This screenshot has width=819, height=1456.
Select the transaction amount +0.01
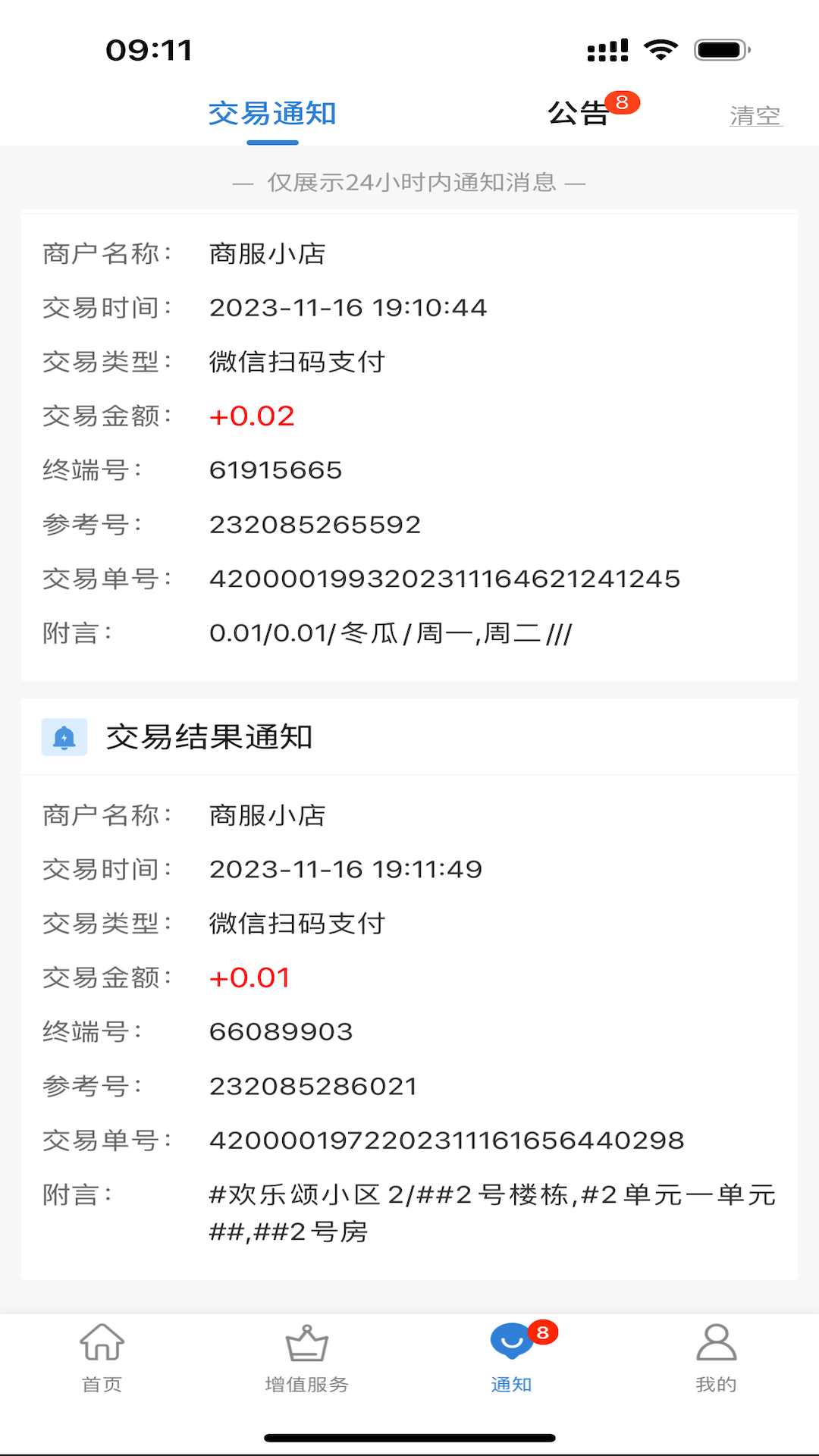click(249, 977)
